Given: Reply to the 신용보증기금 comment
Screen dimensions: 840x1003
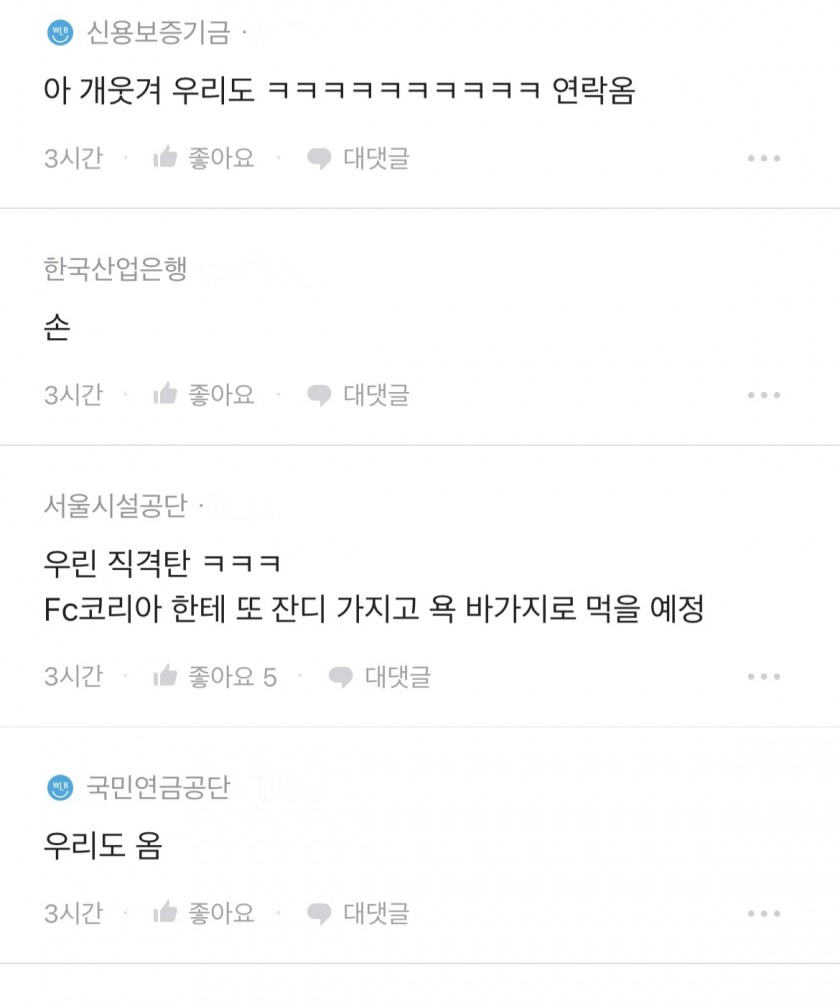Looking at the screenshot, I should pos(358,158).
